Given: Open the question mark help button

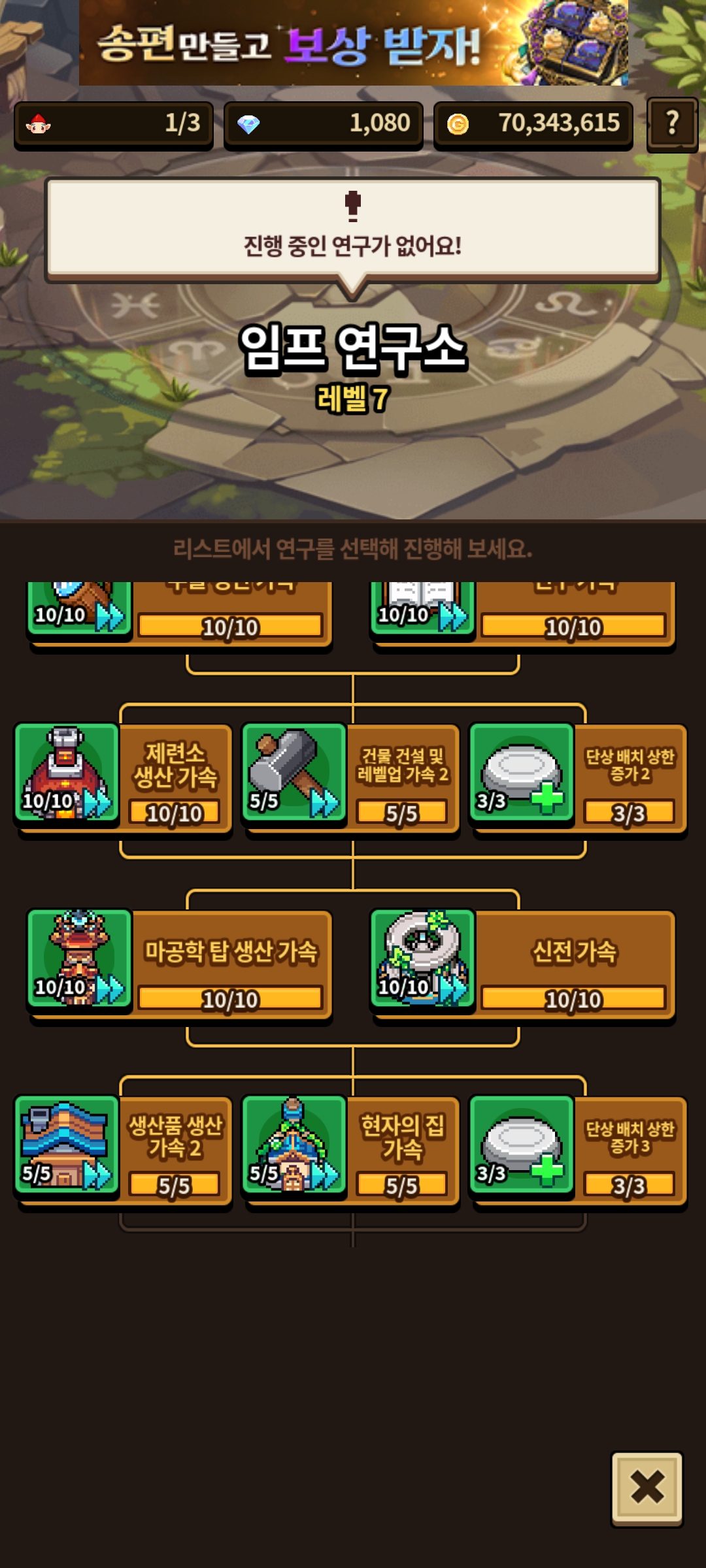Looking at the screenshot, I should (672, 124).
